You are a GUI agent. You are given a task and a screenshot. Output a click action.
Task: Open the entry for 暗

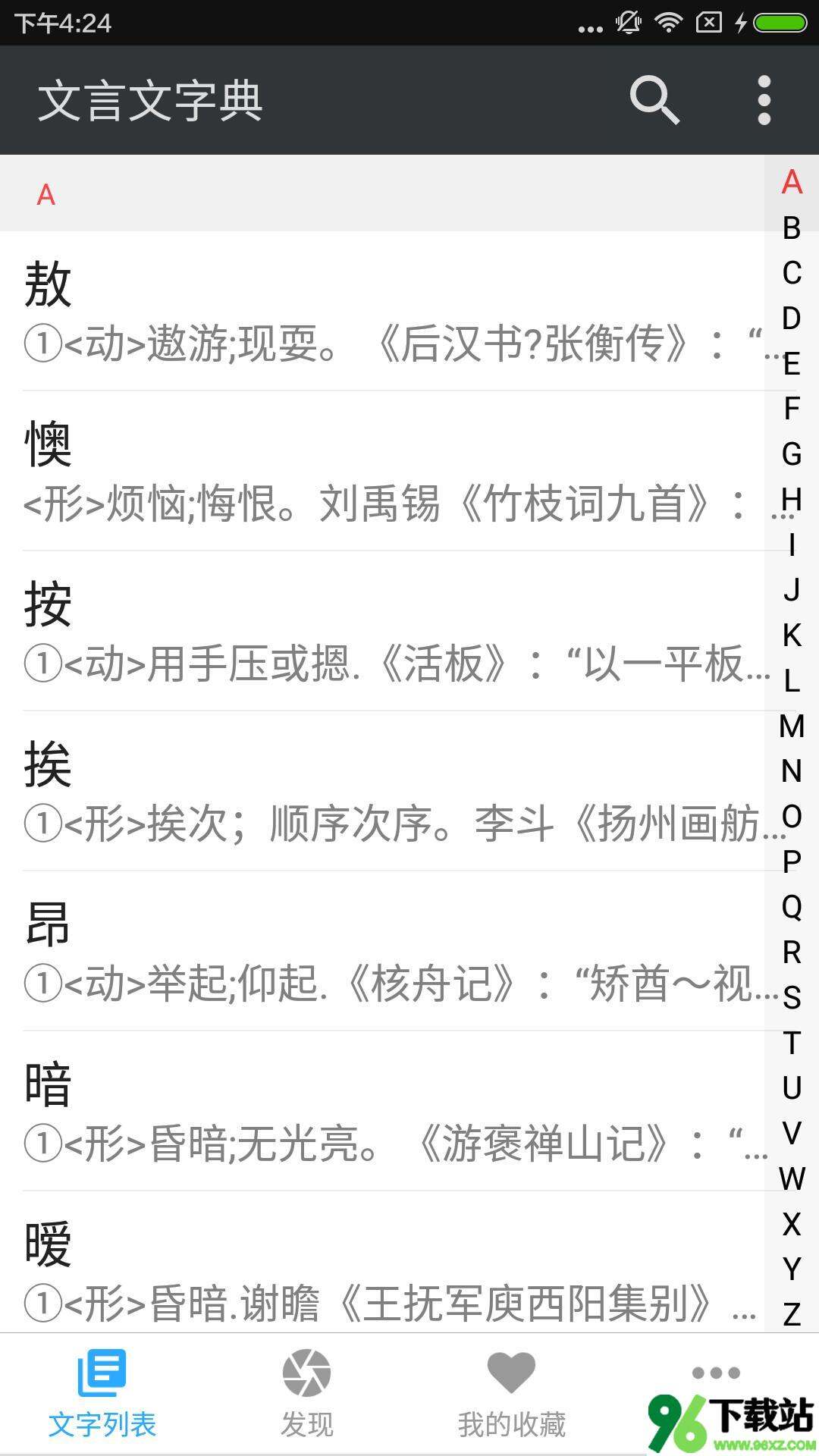pyautogui.click(x=394, y=1112)
